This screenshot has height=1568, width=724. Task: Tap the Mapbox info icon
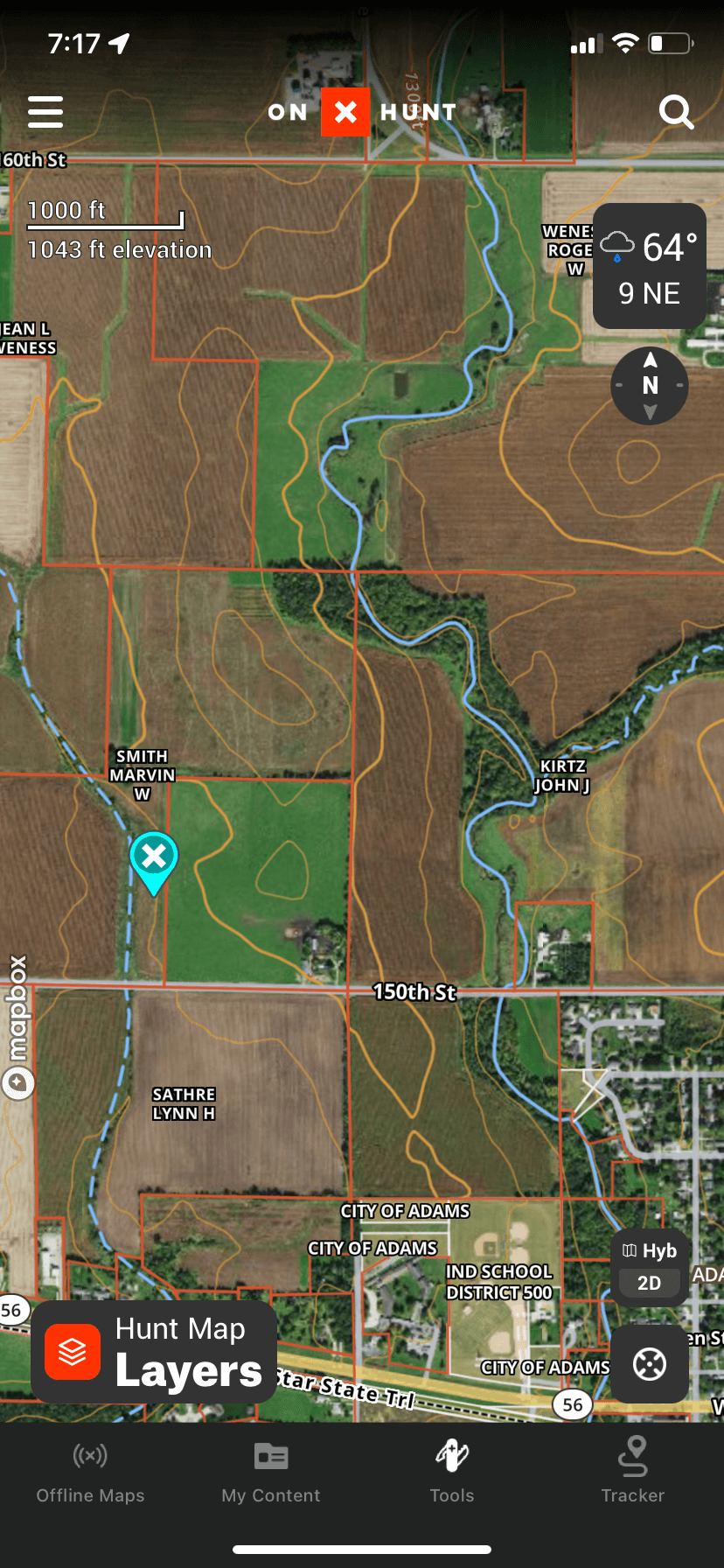pyautogui.click(x=18, y=1083)
